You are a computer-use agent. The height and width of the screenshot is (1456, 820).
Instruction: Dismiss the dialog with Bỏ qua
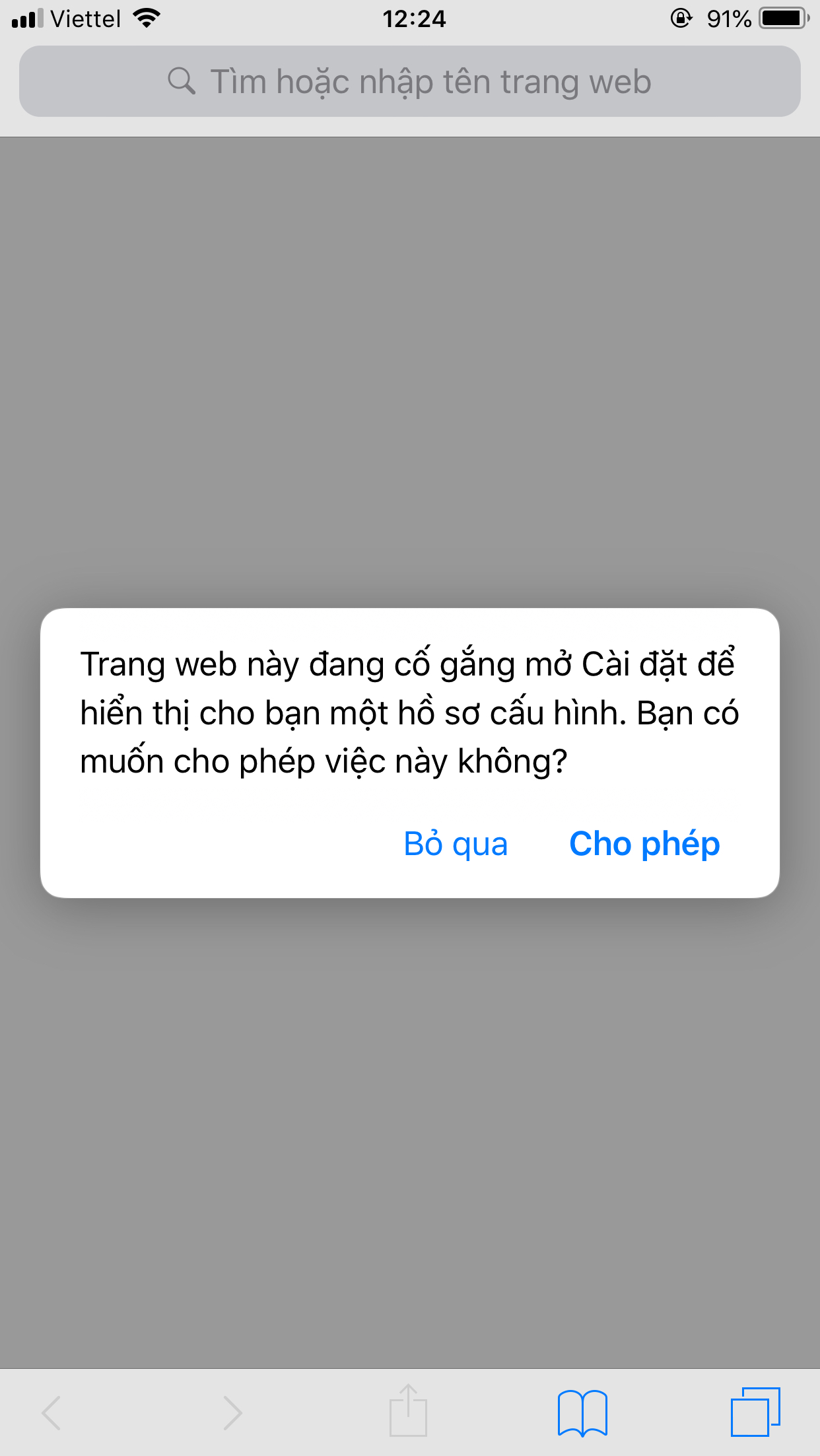tap(456, 844)
